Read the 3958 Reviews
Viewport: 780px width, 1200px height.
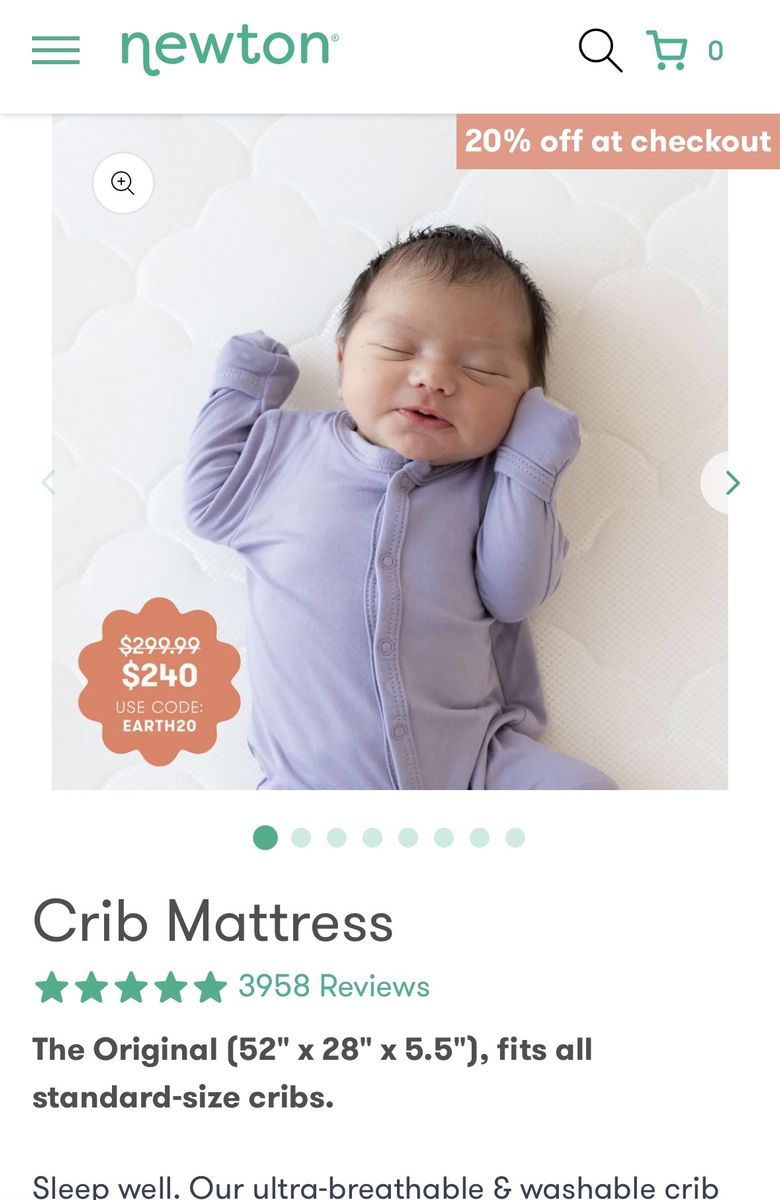(333, 987)
